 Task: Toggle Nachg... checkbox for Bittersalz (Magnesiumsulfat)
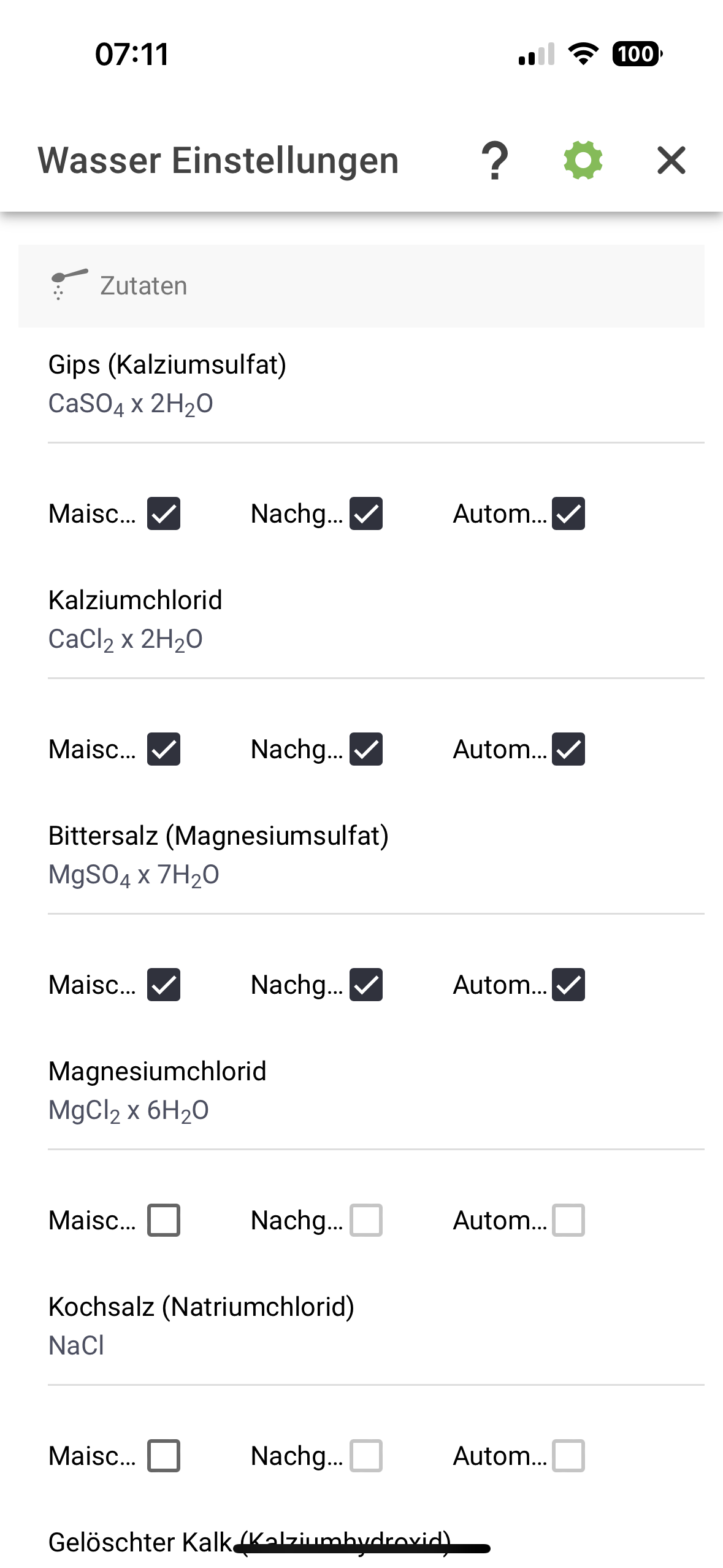coord(366,985)
